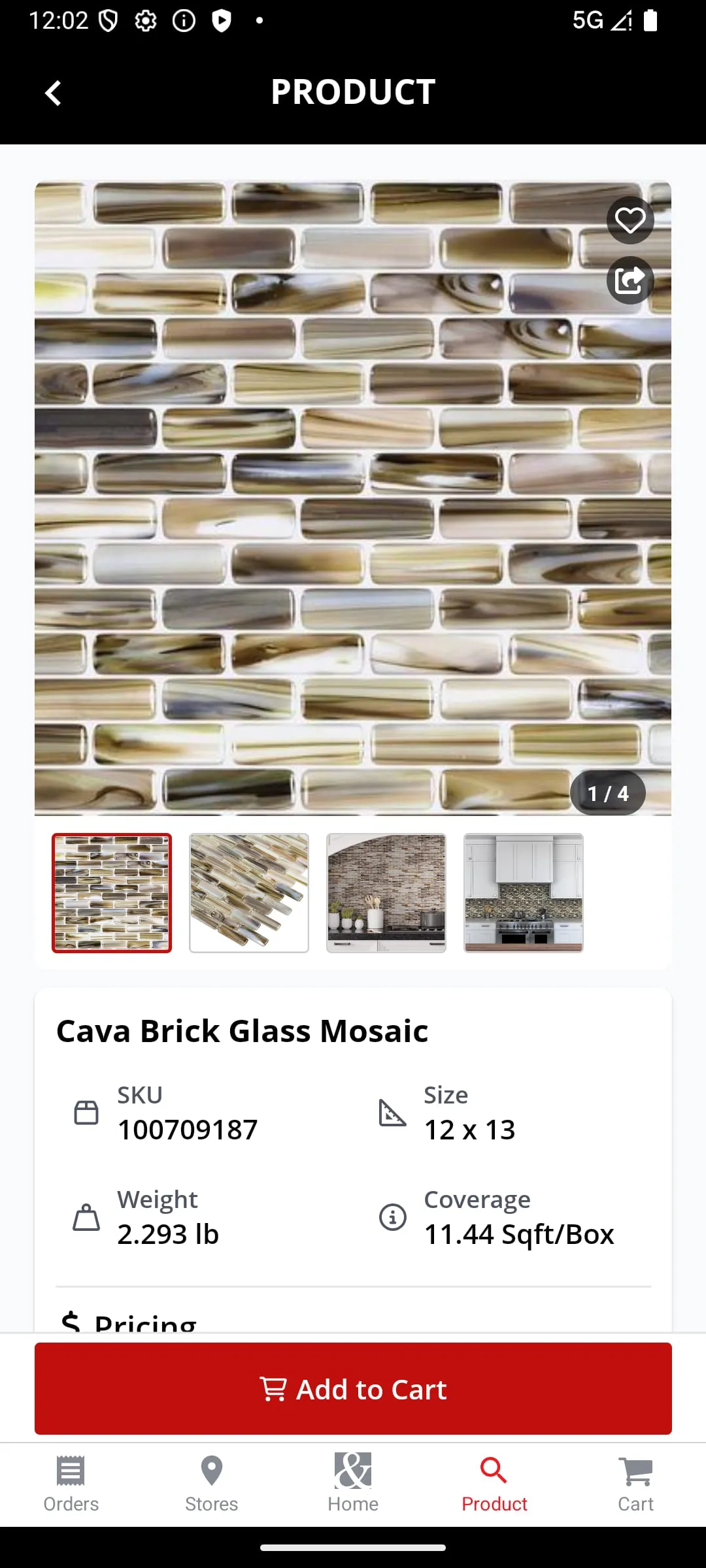Screen dimensions: 706x1568
Task: Select the Product search tab
Action: pos(494,1484)
